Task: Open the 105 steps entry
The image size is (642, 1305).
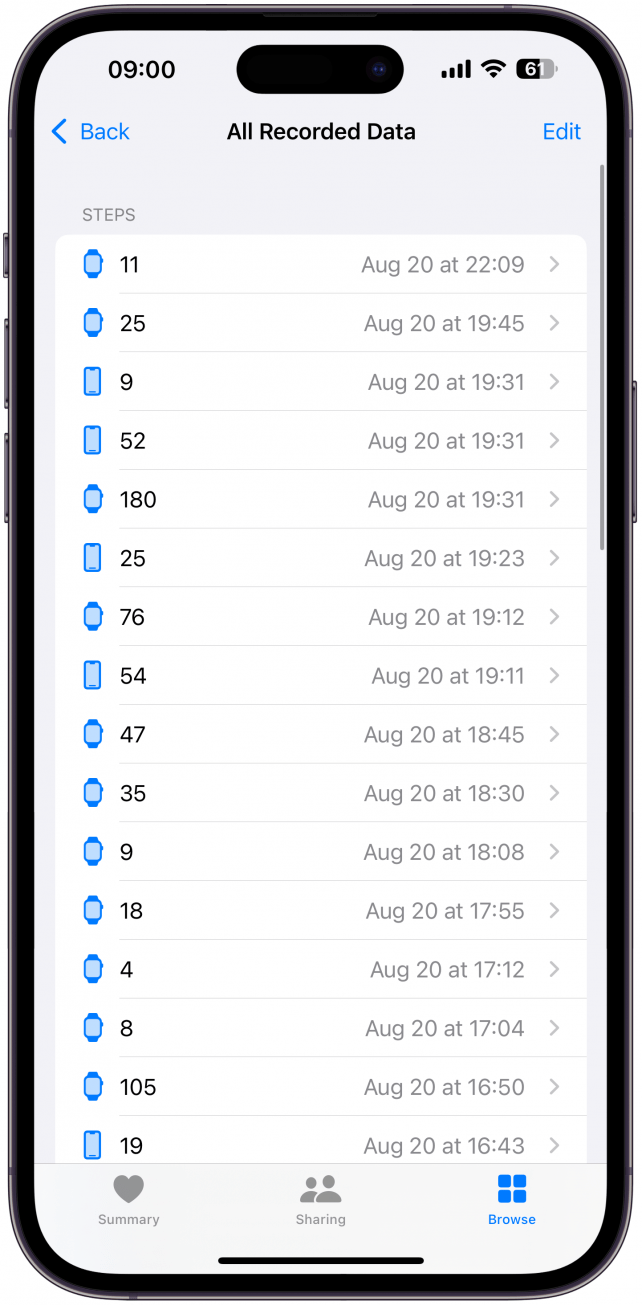Action: click(x=320, y=1088)
